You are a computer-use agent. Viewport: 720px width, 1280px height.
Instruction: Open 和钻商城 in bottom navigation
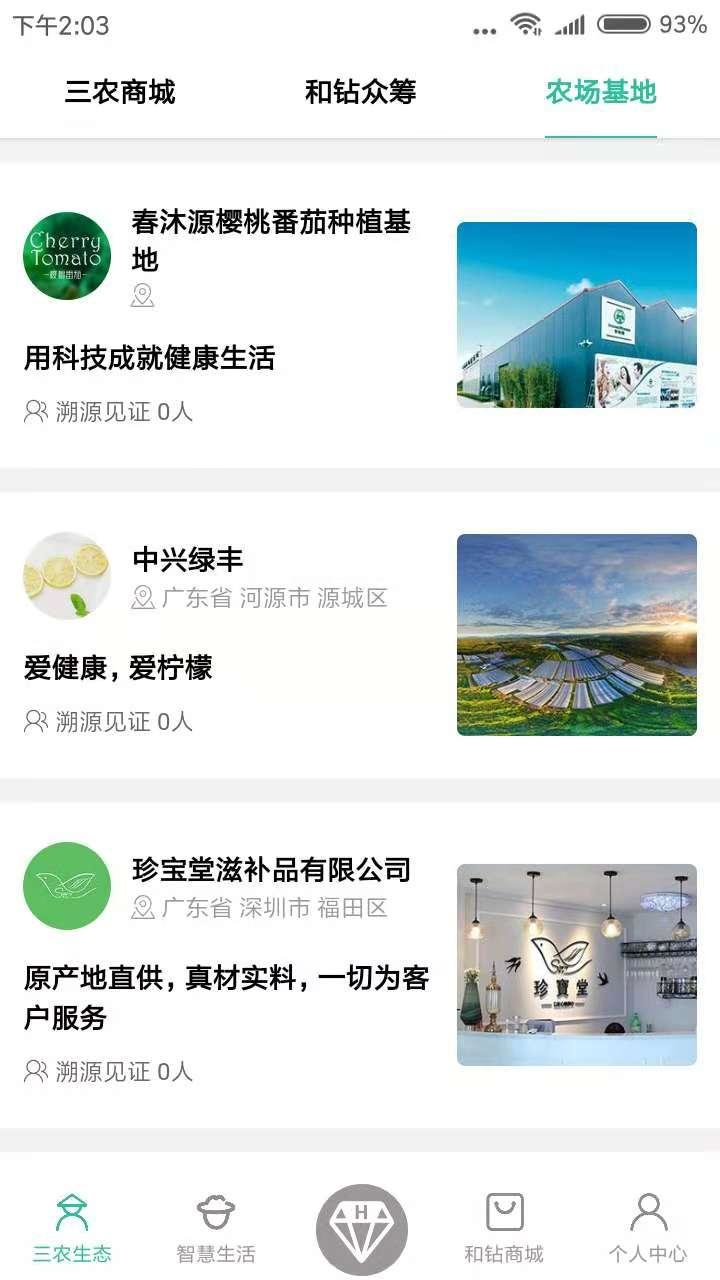coord(504,1228)
